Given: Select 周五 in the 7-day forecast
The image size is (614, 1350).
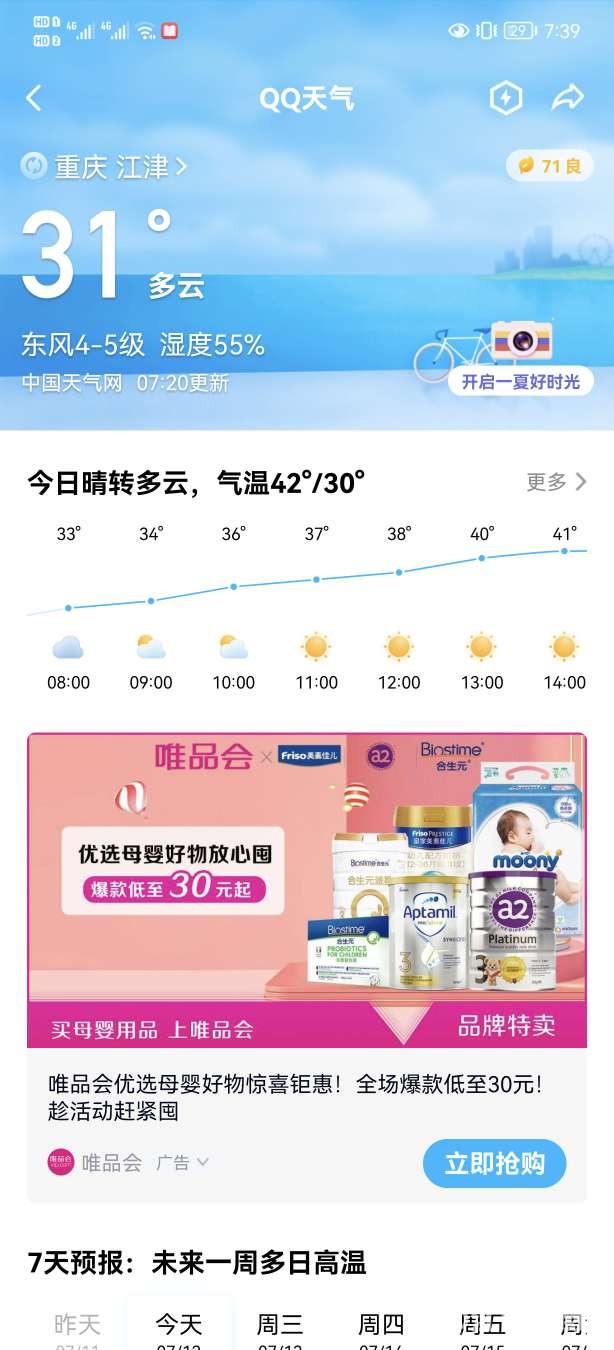Looking at the screenshot, I should point(482,1325).
